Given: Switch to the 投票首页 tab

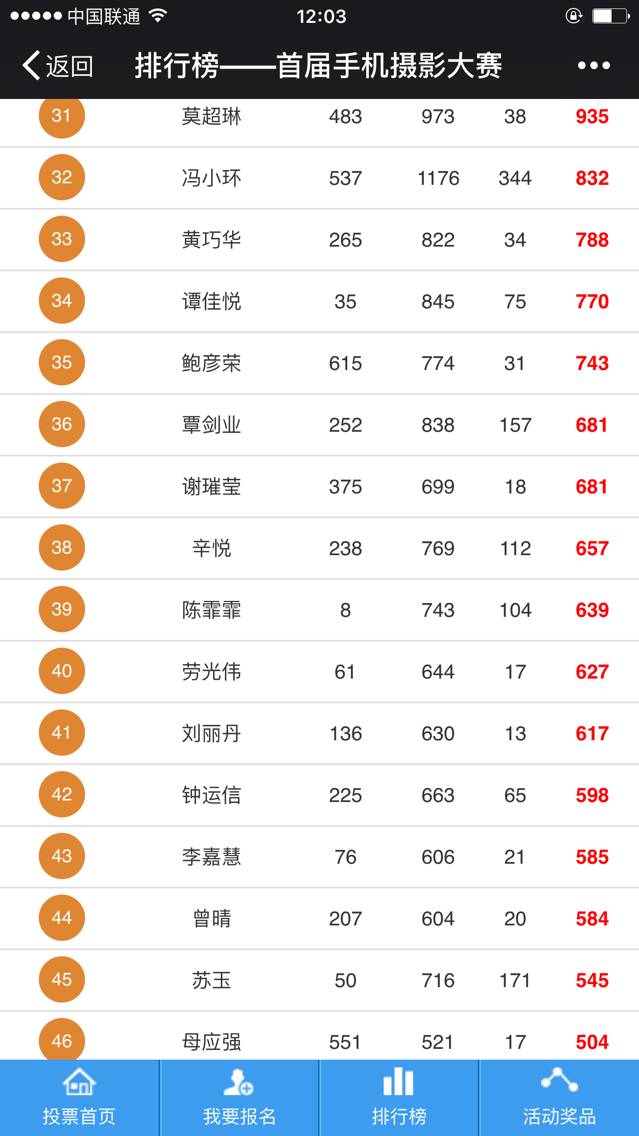Looking at the screenshot, I should (x=79, y=1098).
